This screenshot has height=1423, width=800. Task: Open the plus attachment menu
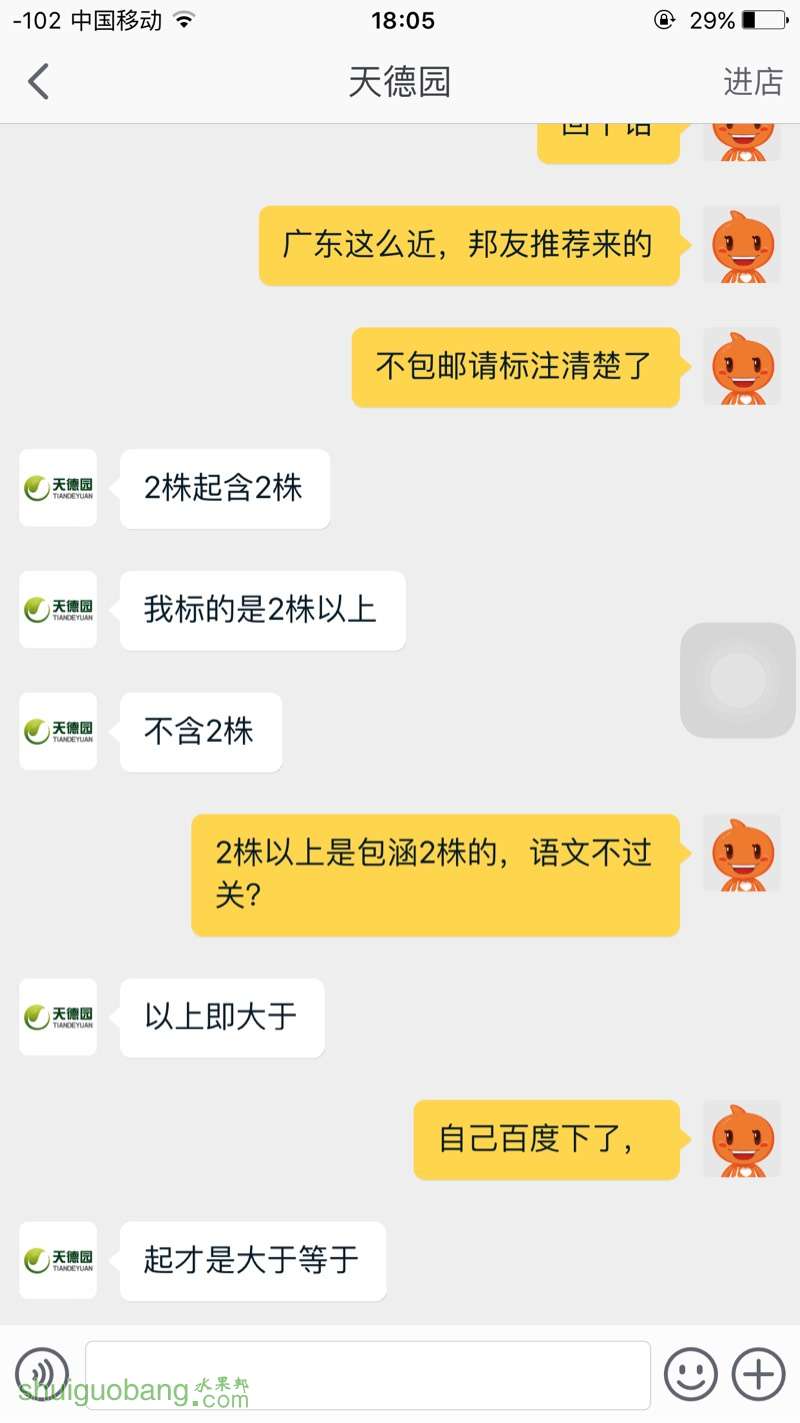coord(759,1374)
